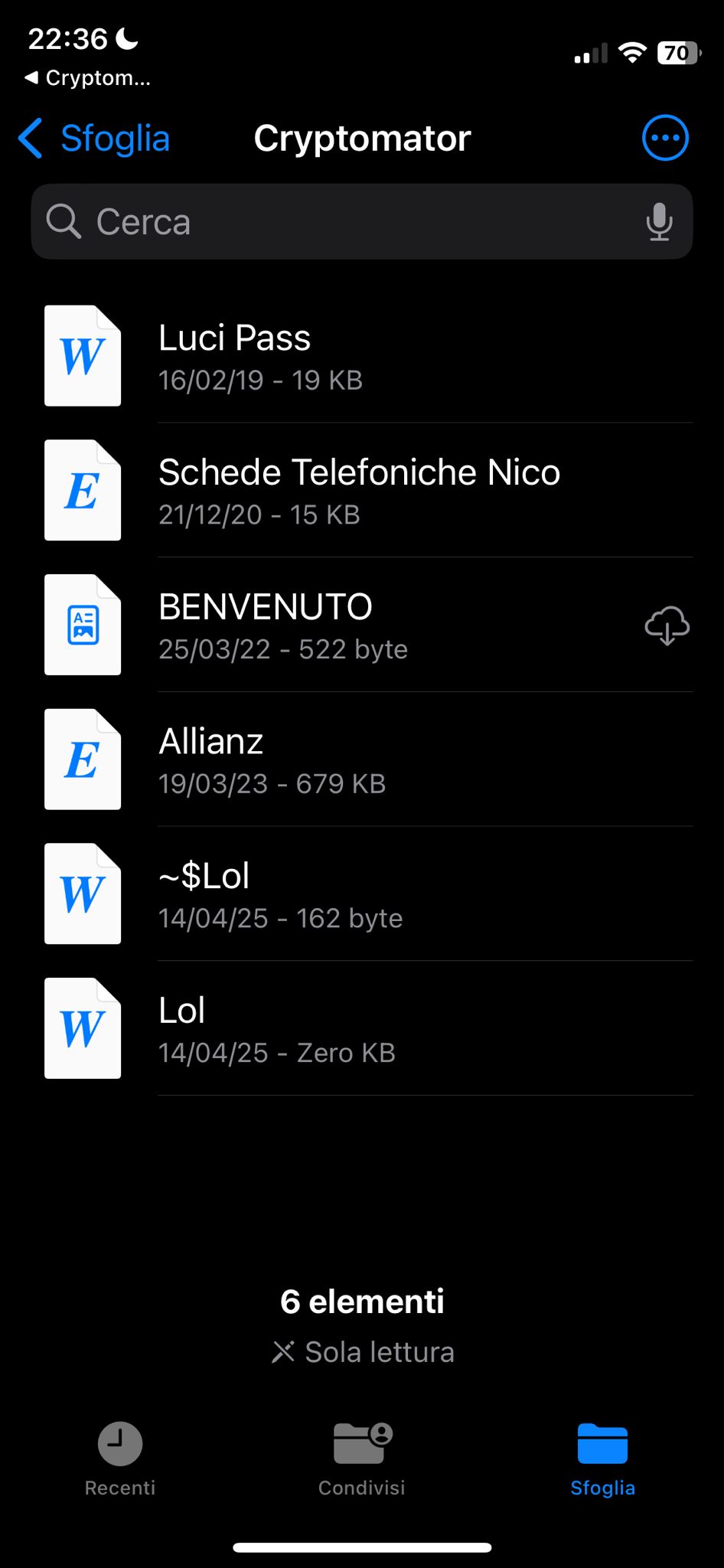Tap the Cerca search field
The width and height of the screenshot is (724, 1568).
362,222
